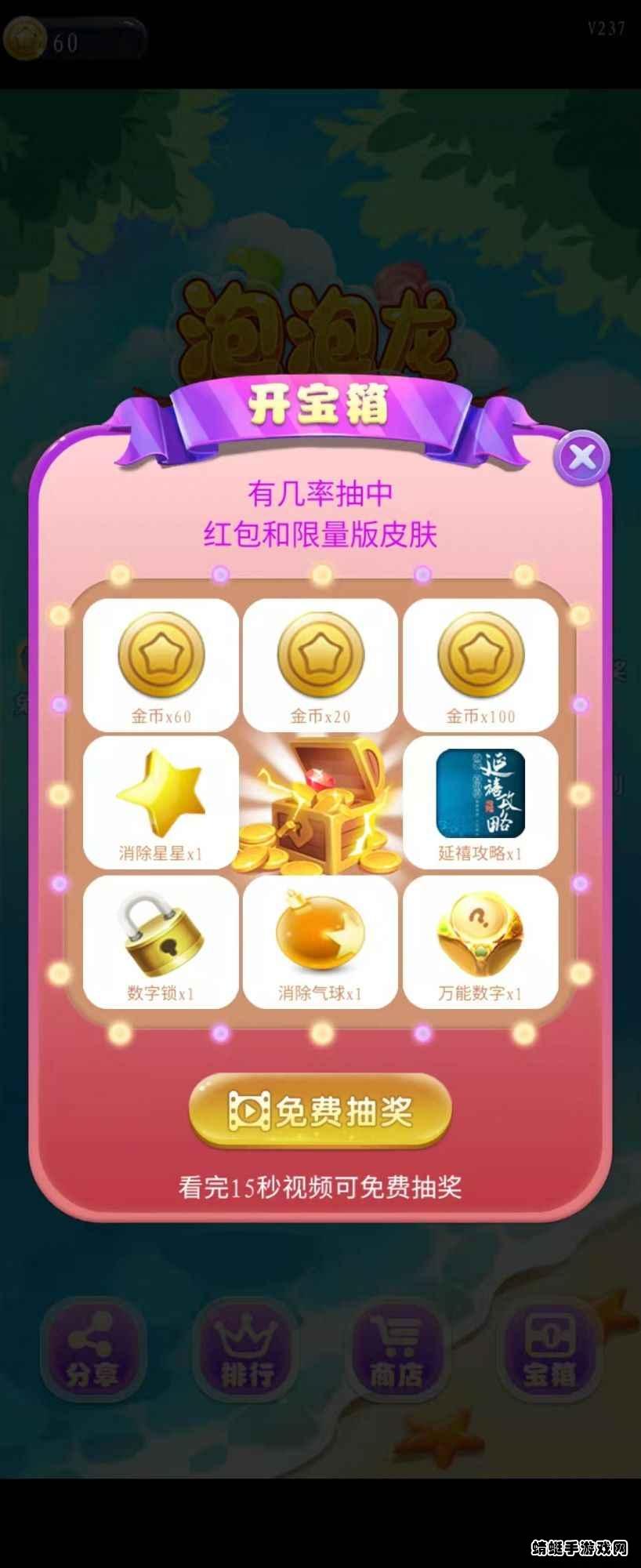The height and width of the screenshot is (1568, 641).
Task: Tap the video play icon on draw button
Action: (x=249, y=1111)
